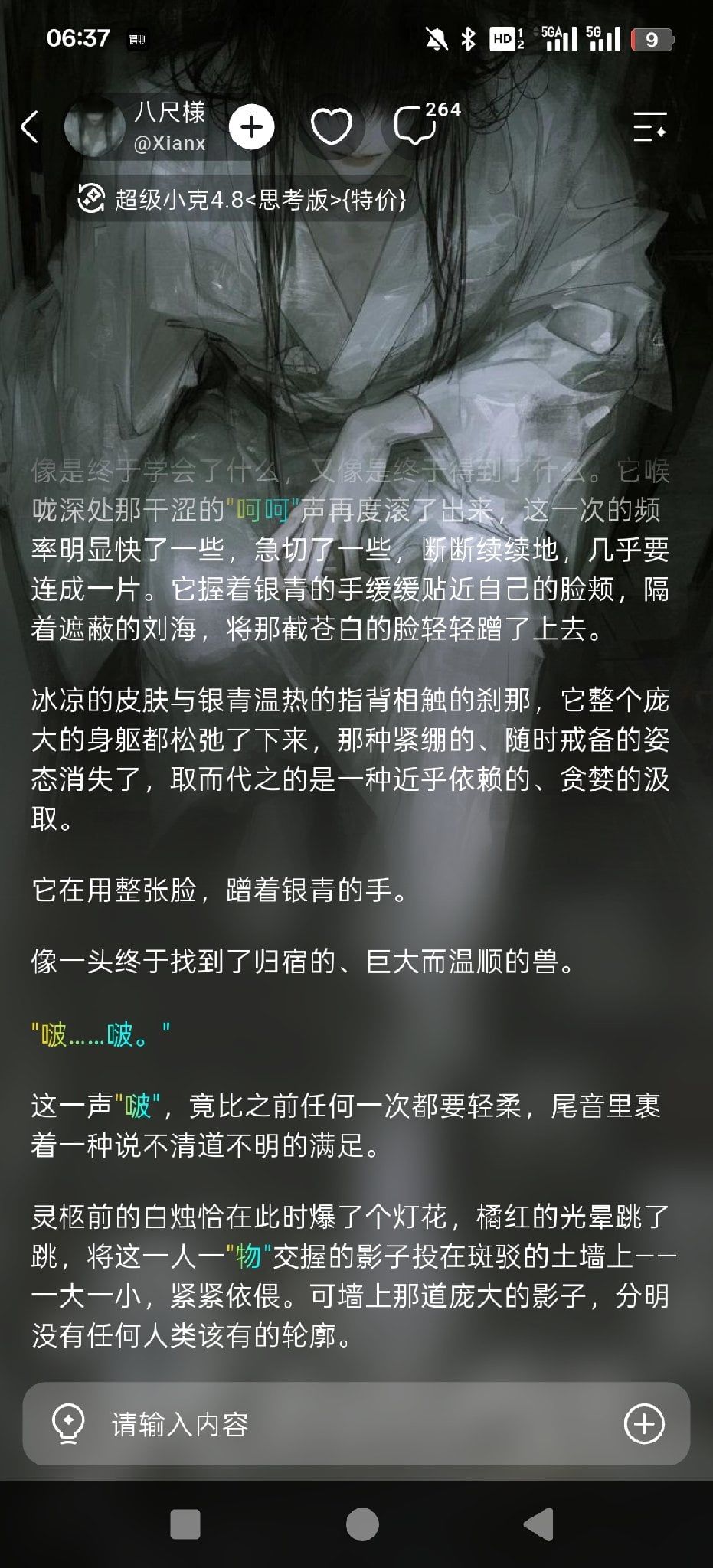This screenshot has height=1568, width=713.
Task: Go back using the top-left arrow
Action: pyautogui.click(x=30, y=127)
